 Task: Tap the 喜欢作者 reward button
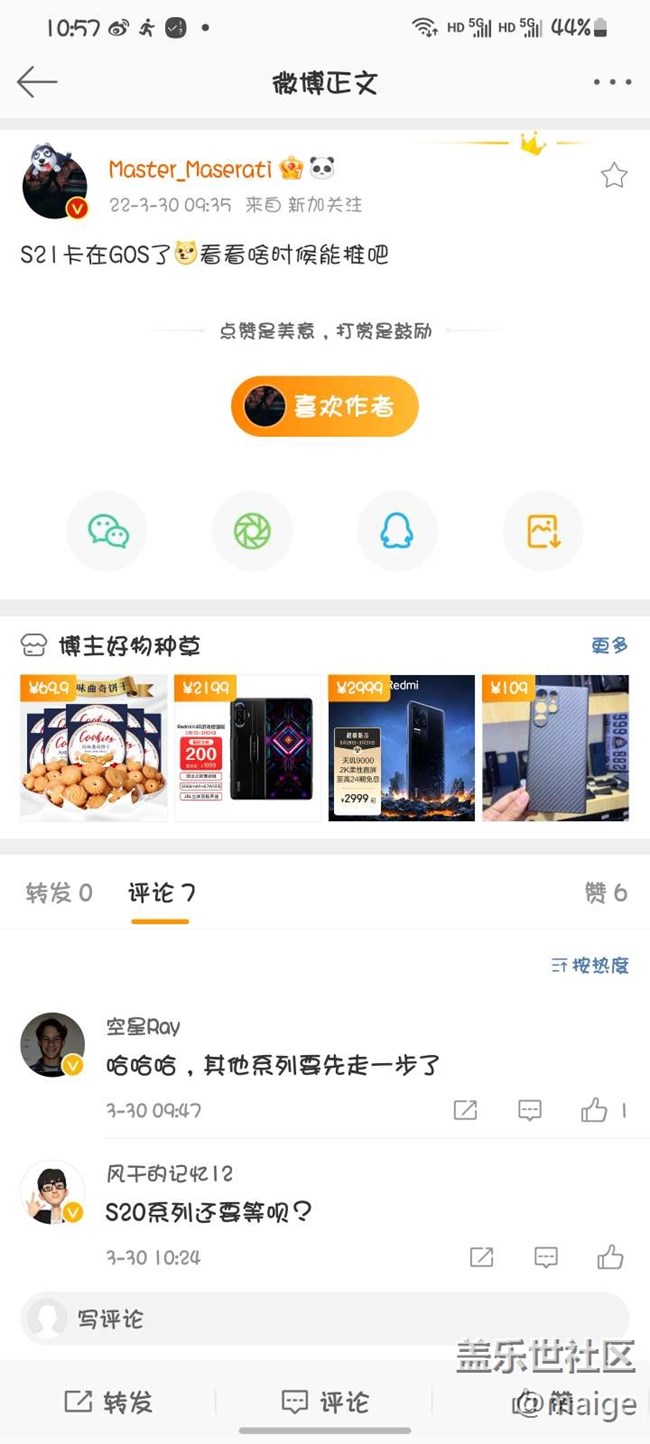click(324, 407)
